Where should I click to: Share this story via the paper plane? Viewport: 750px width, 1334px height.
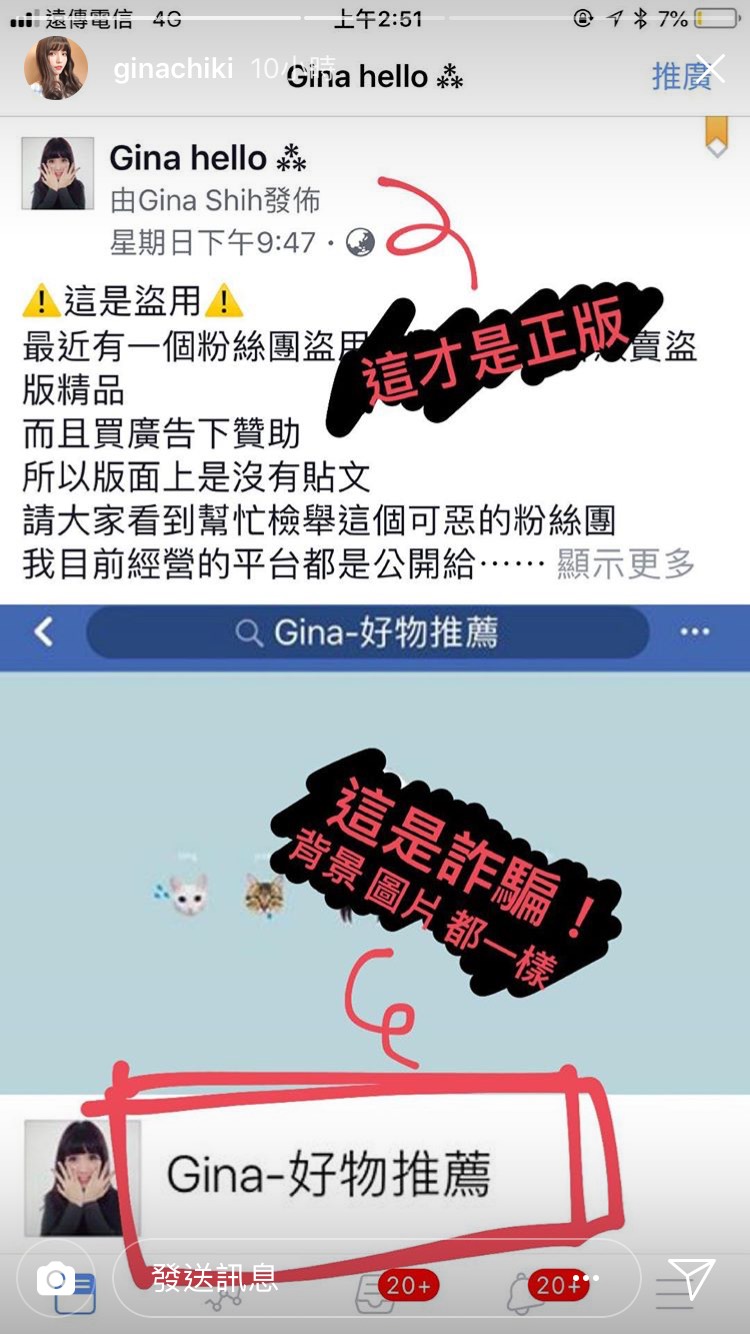click(x=691, y=1277)
